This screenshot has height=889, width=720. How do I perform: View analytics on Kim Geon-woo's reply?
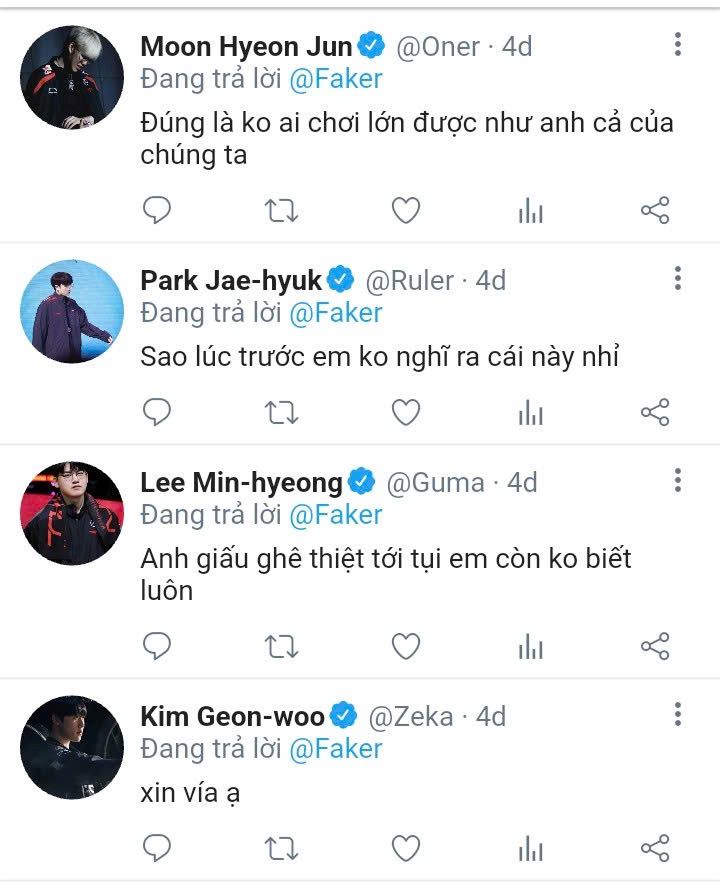pyautogui.click(x=530, y=849)
